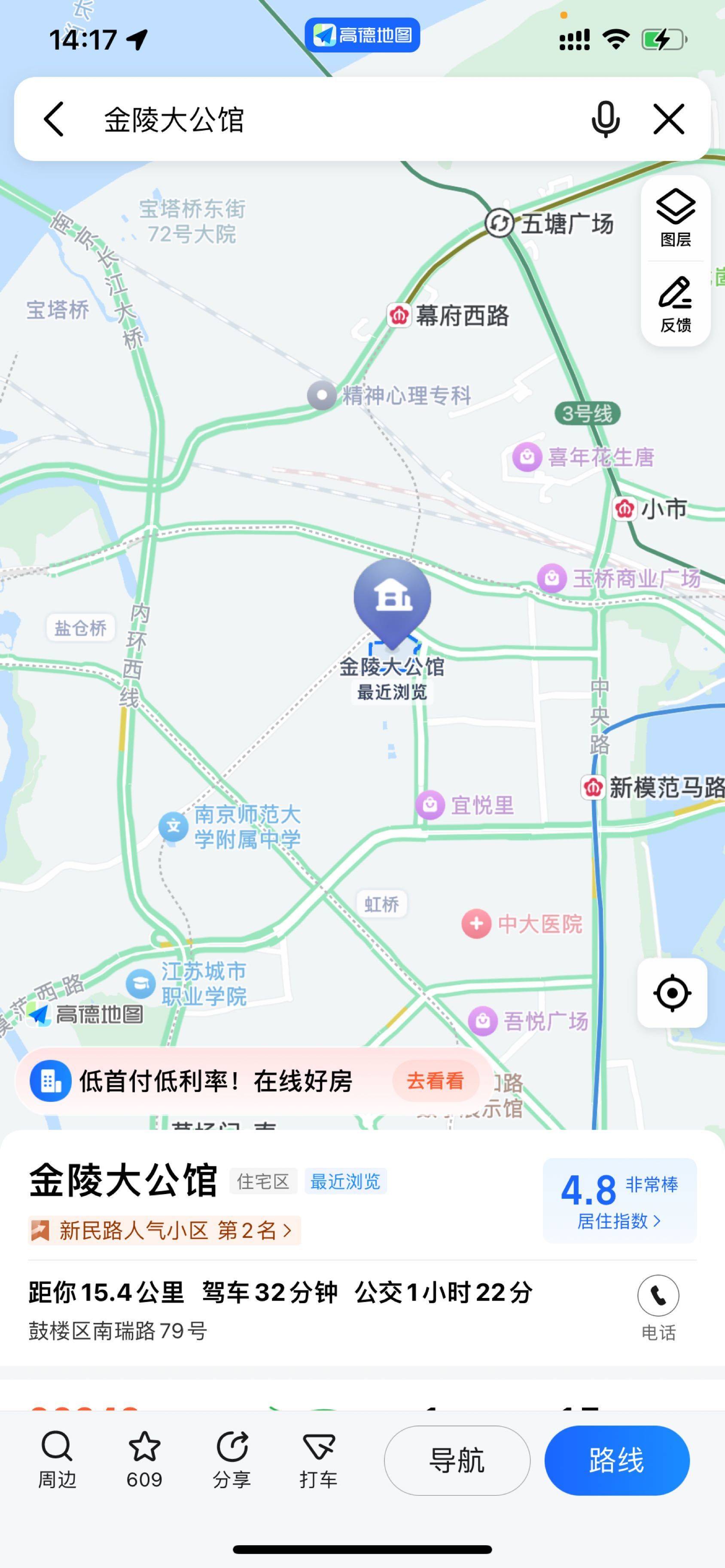Start voice search with the microphone

pos(605,119)
